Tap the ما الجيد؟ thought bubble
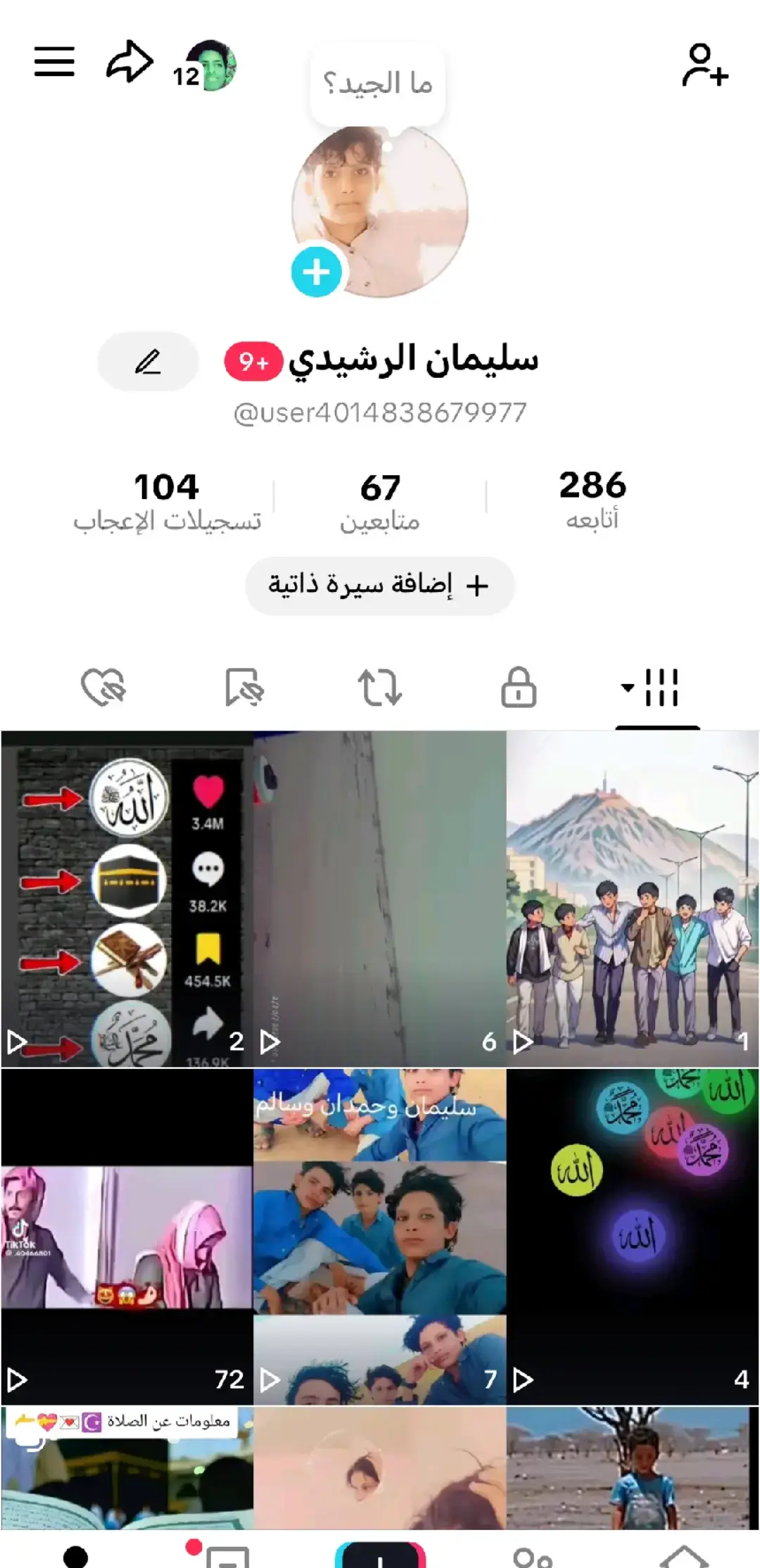The height and width of the screenshot is (1568, 760). point(378,84)
